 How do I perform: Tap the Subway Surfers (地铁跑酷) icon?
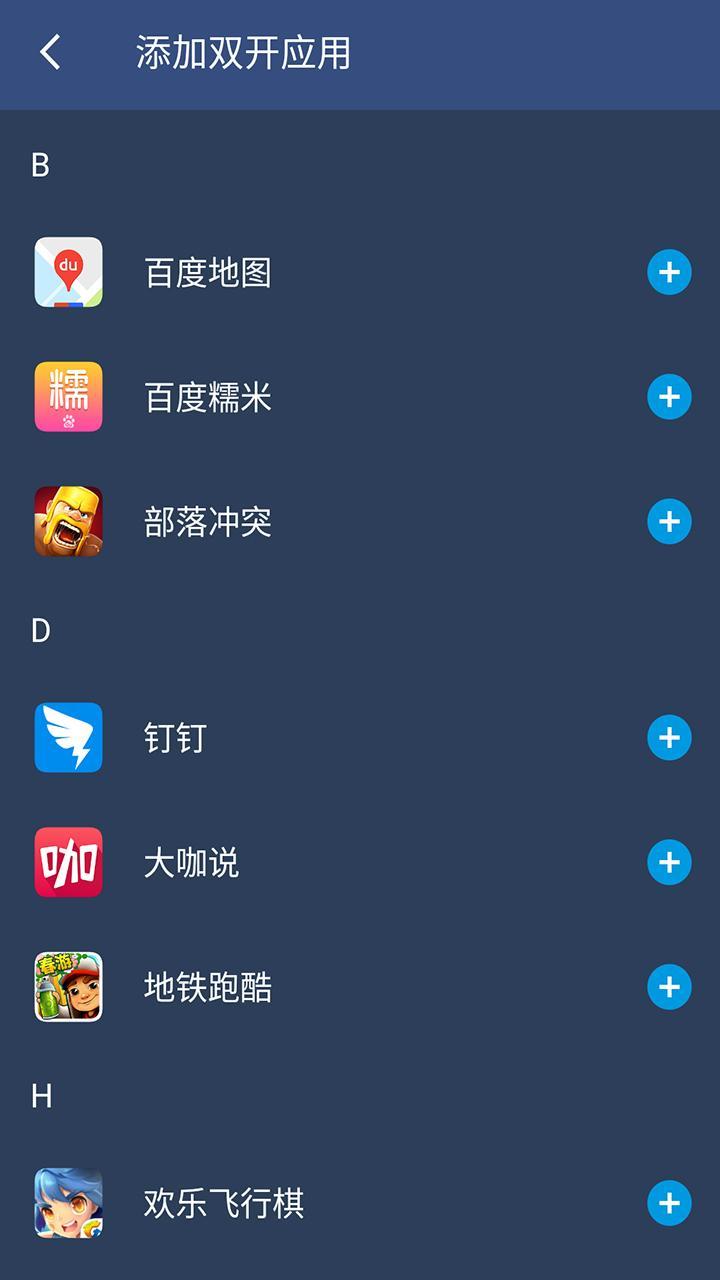(69, 988)
